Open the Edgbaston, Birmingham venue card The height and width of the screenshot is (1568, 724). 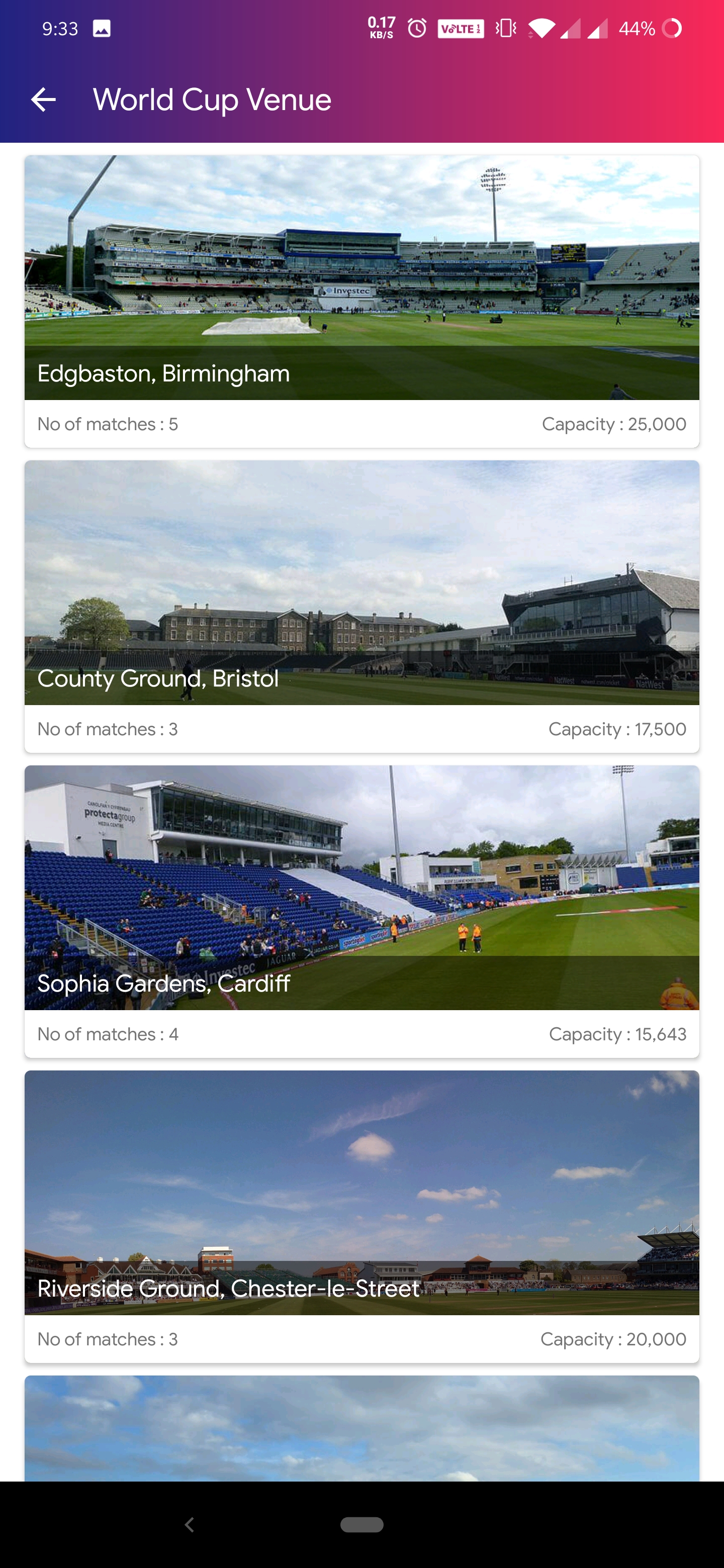point(361,302)
